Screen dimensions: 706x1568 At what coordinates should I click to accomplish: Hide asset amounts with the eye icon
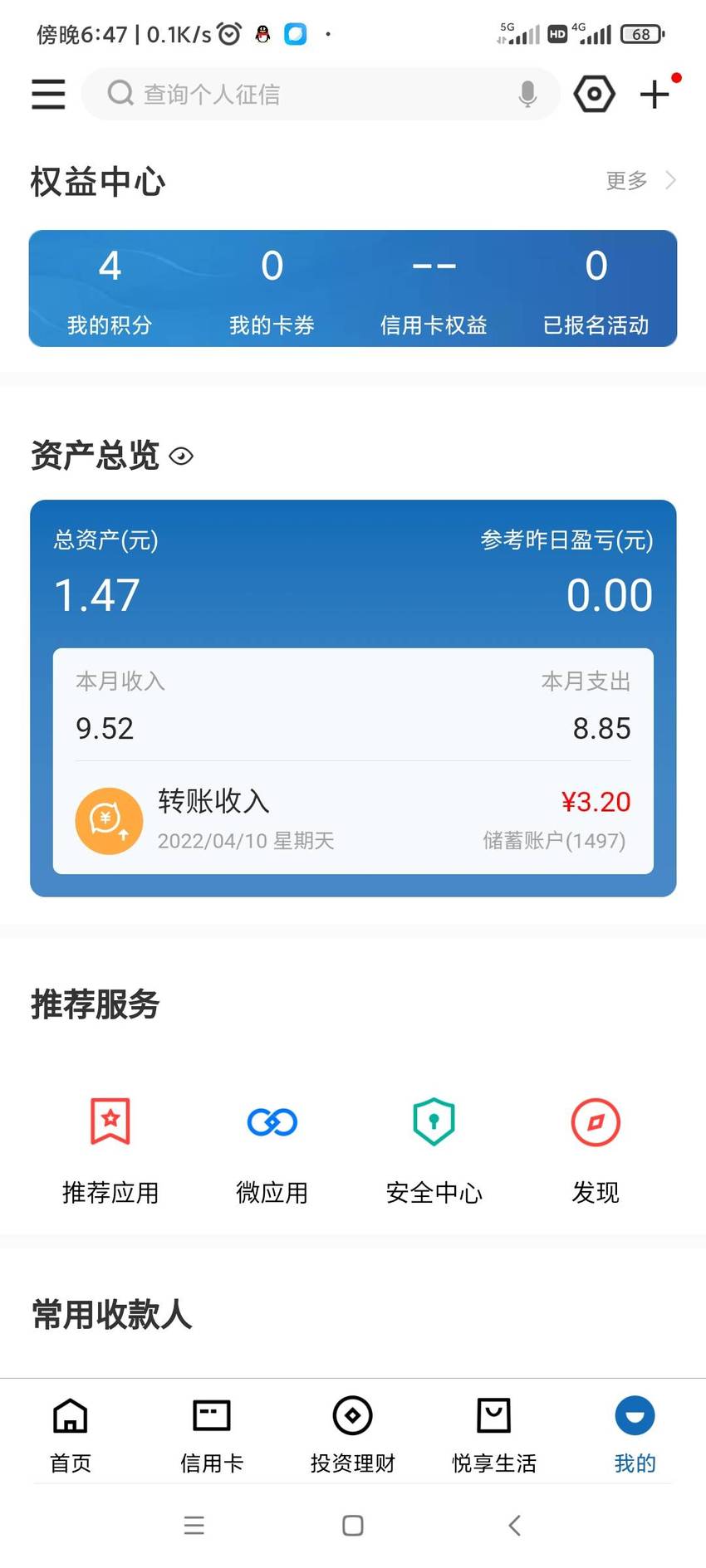click(x=181, y=457)
